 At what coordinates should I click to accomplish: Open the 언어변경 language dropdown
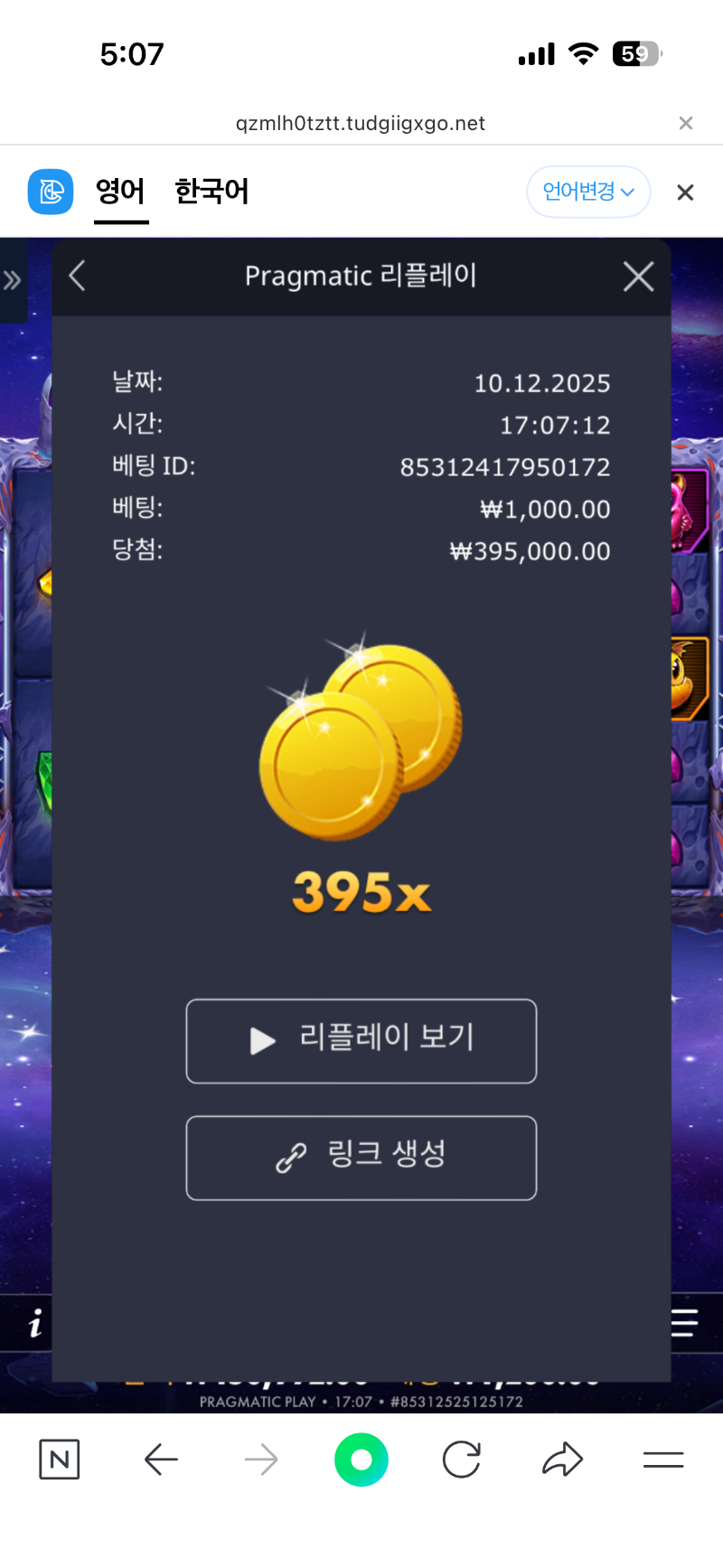coord(588,192)
